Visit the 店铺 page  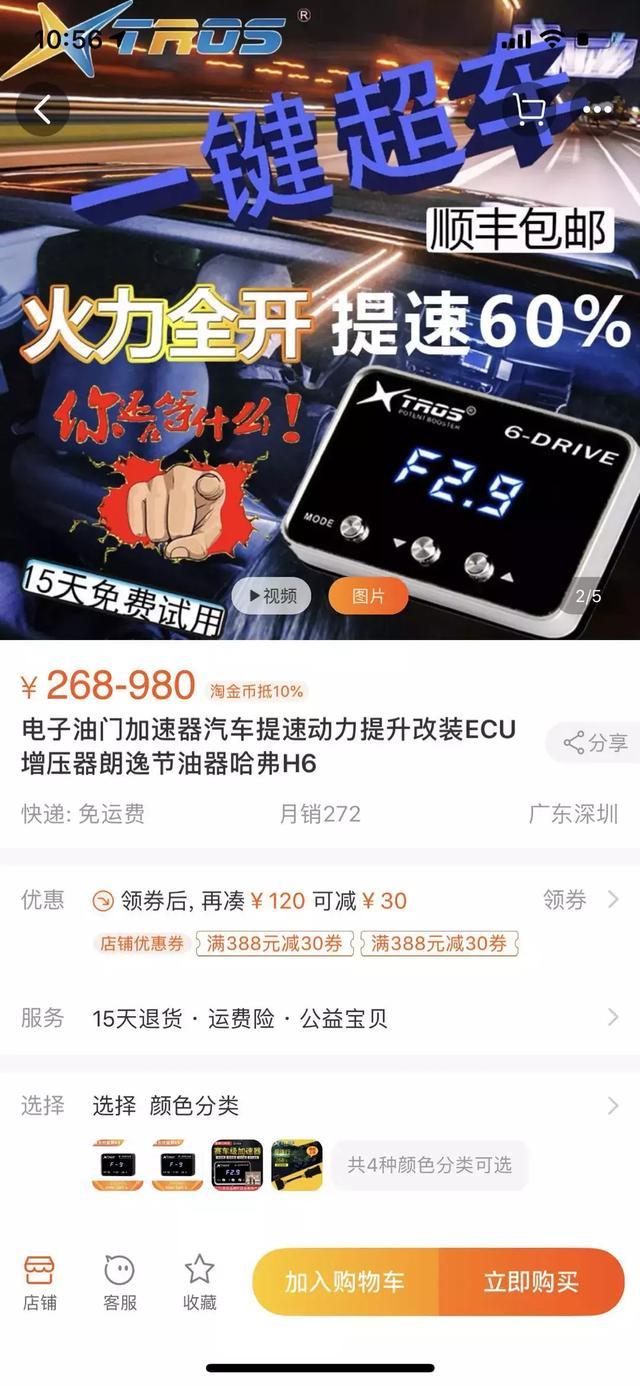(40, 1283)
